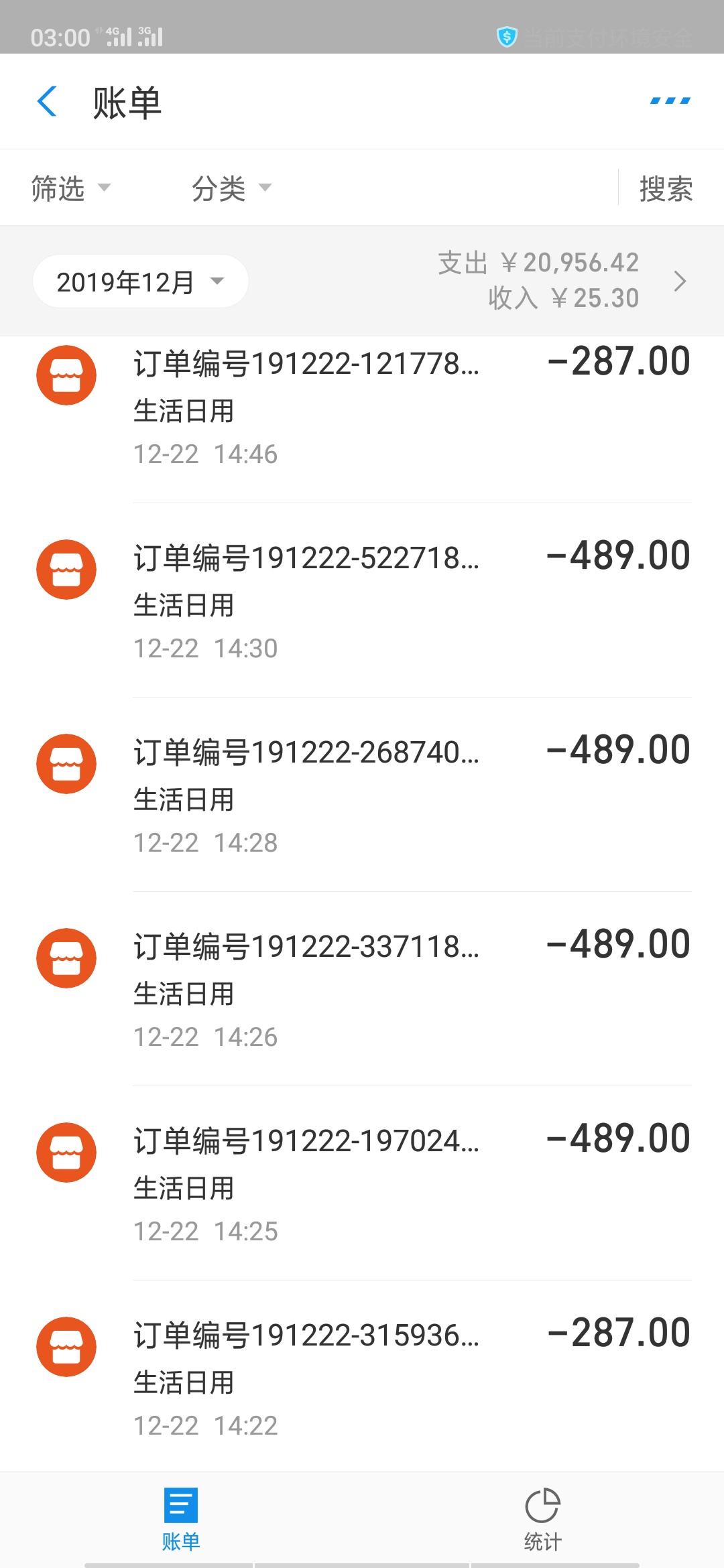Screen dimensions: 724x1568
Task: Go back from the 账单 page
Action: [x=47, y=102]
